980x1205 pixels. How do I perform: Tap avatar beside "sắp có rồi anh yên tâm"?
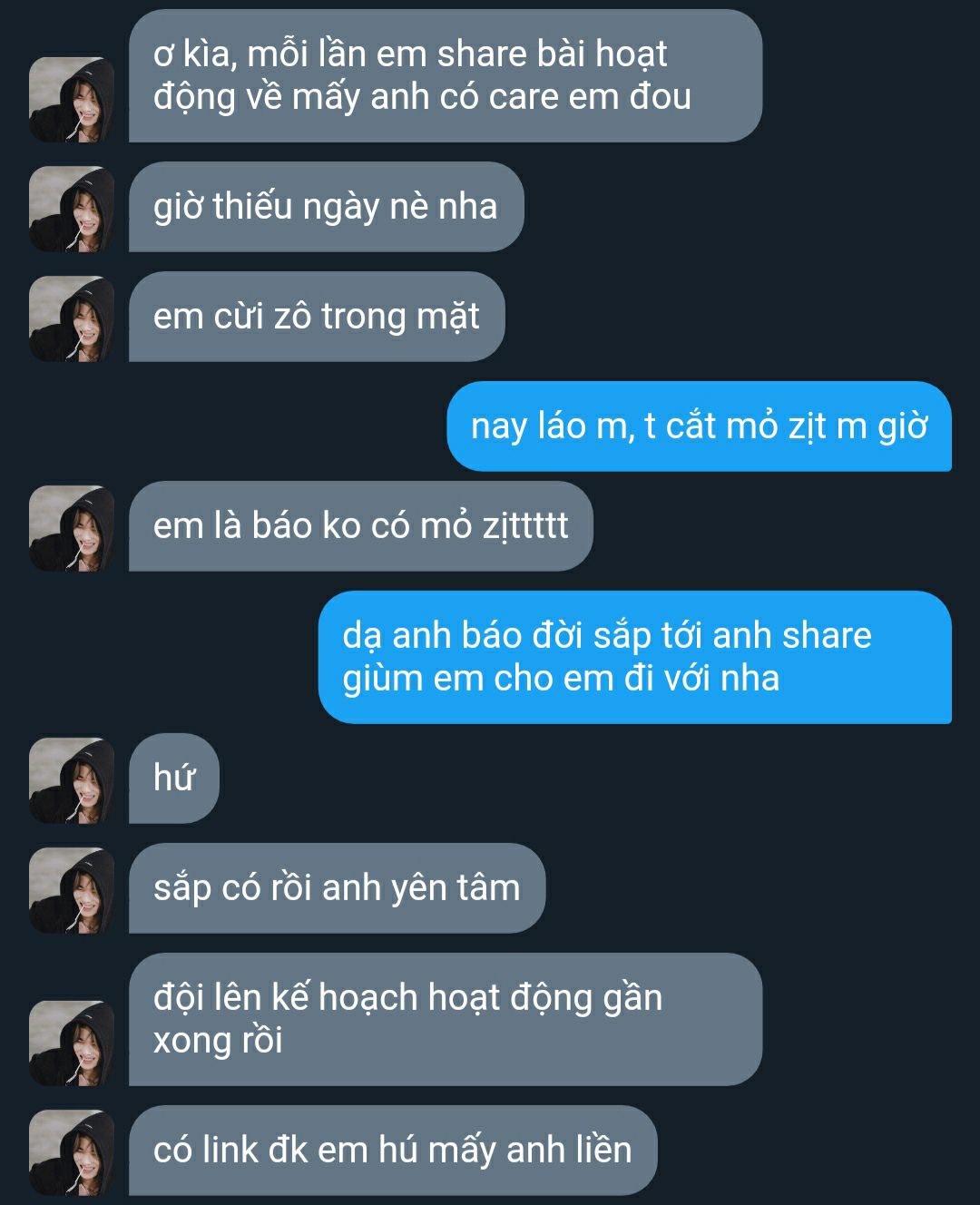(x=72, y=890)
